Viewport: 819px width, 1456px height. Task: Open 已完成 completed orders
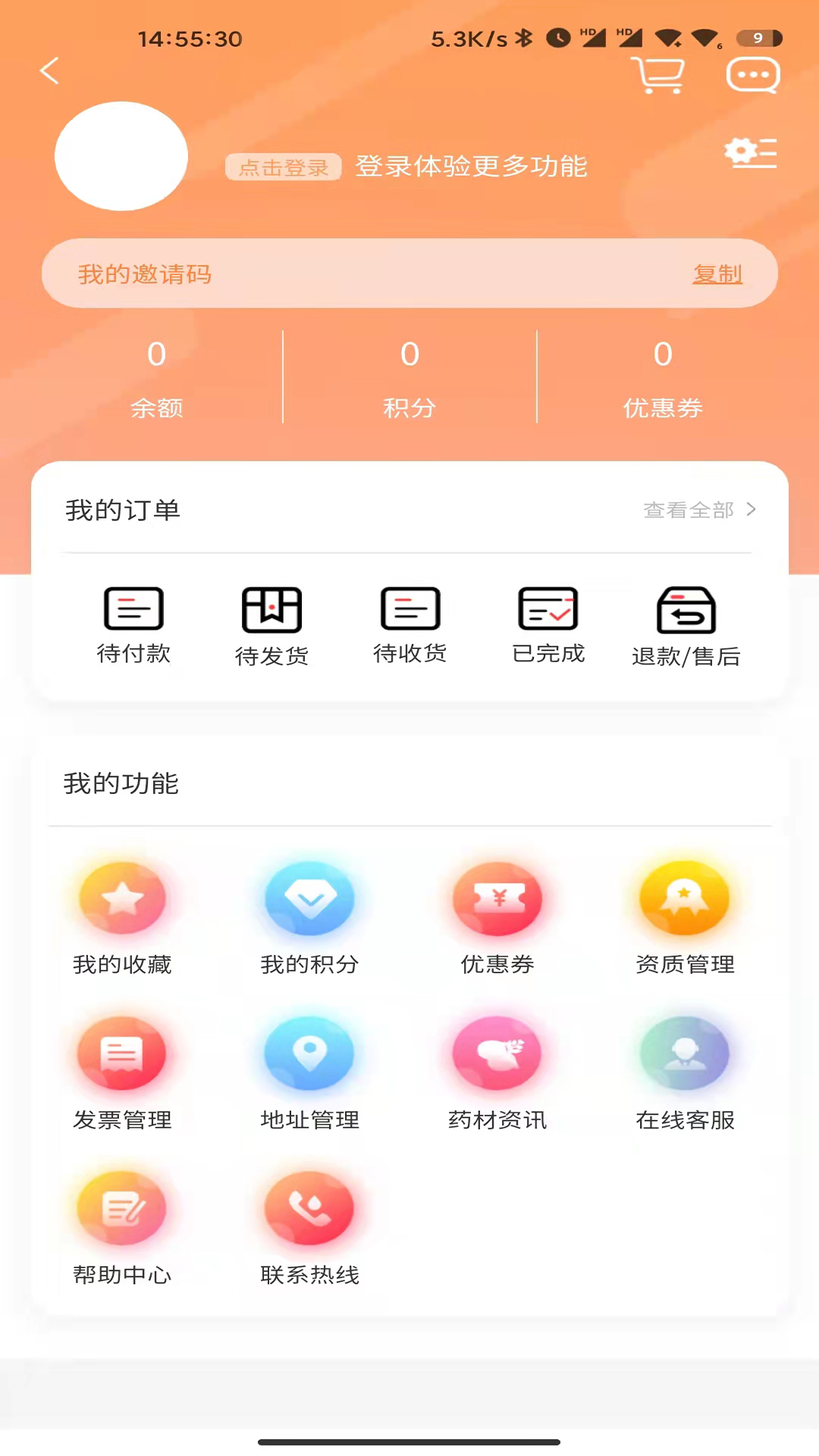pyautogui.click(x=548, y=624)
